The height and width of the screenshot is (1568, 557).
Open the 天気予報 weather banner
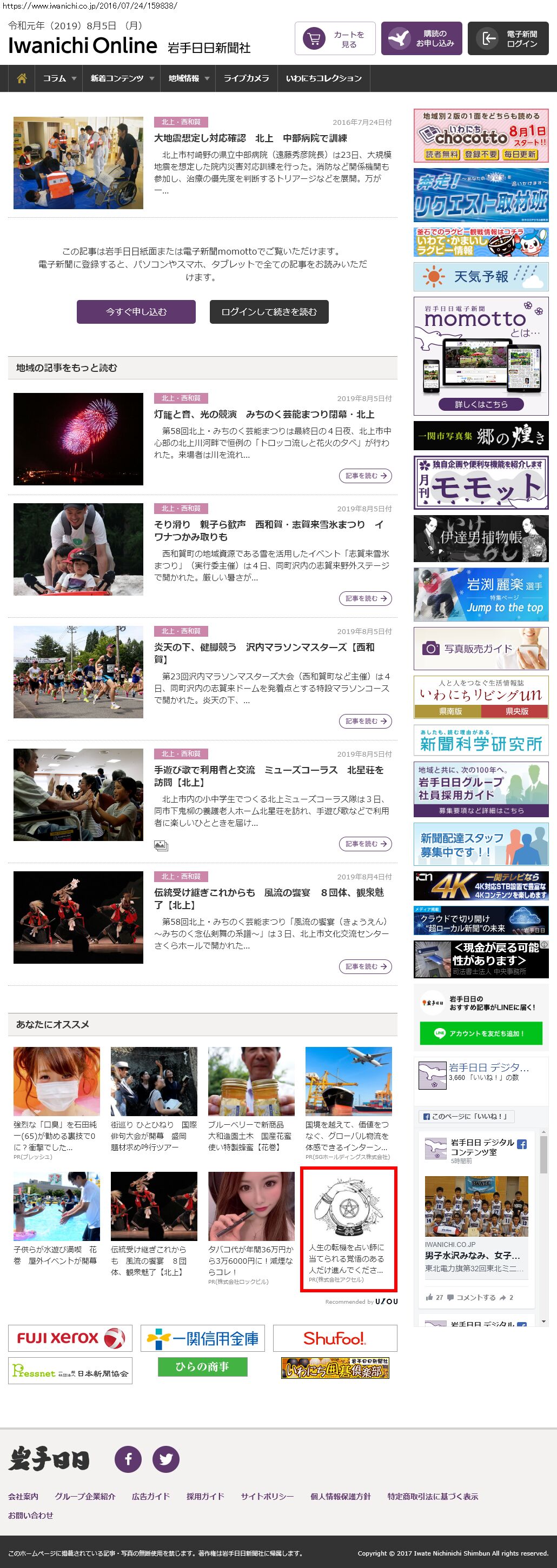point(481,277)
